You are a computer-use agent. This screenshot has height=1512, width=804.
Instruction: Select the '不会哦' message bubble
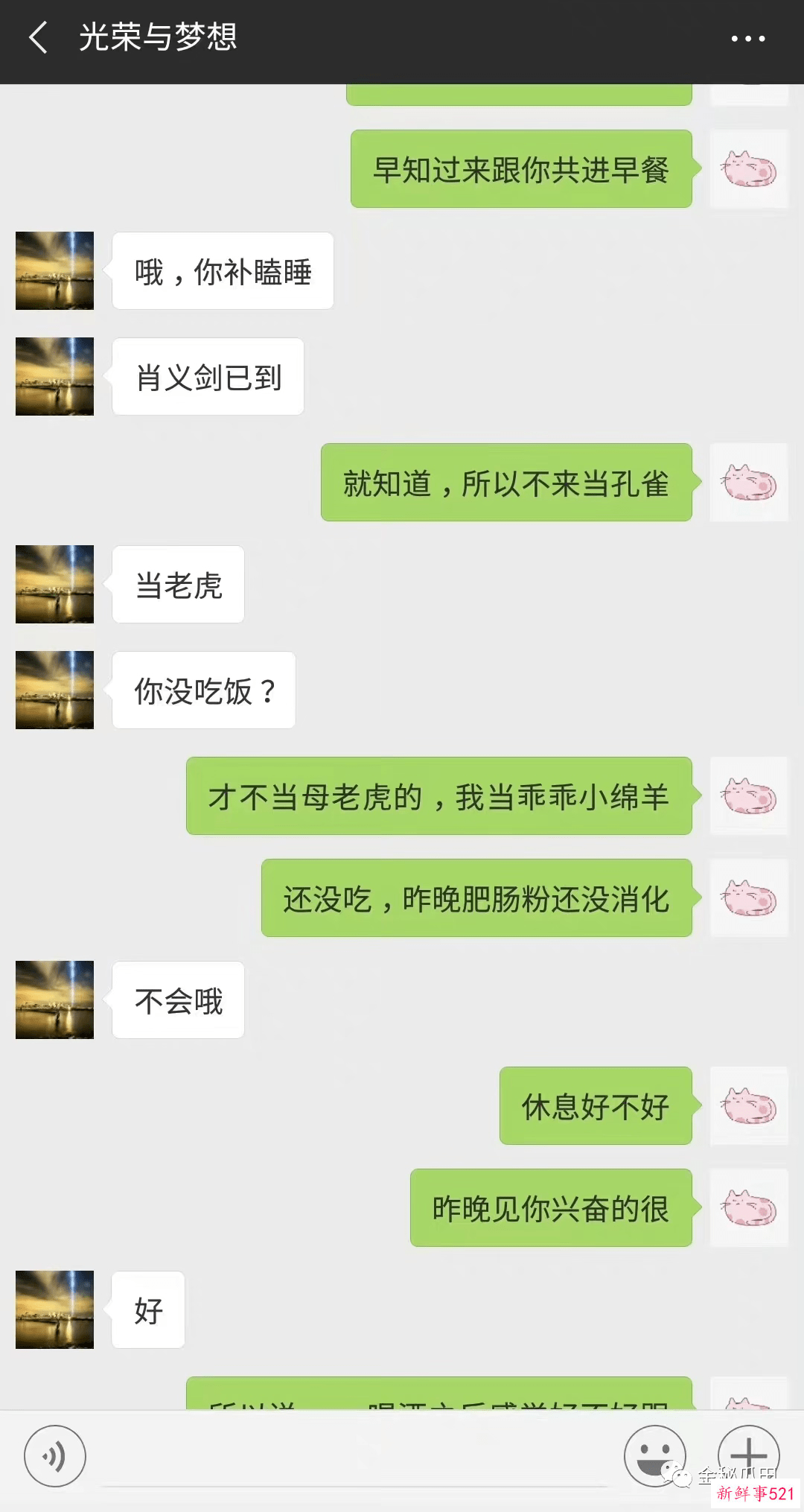click(177, 1000)
